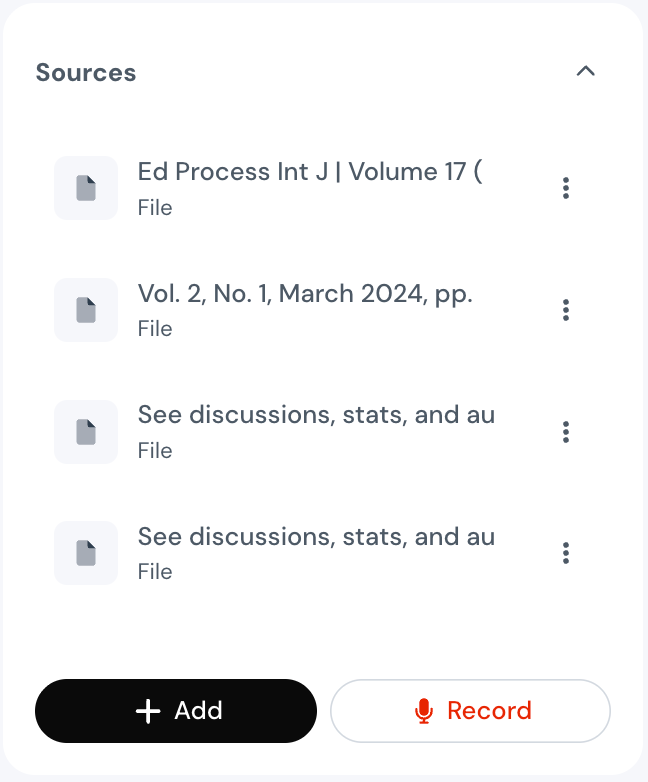Open options for Vol. 2, No. 1 file
Image resolution: width=648 pixels, height=782 pixels.
click(566, 310)
